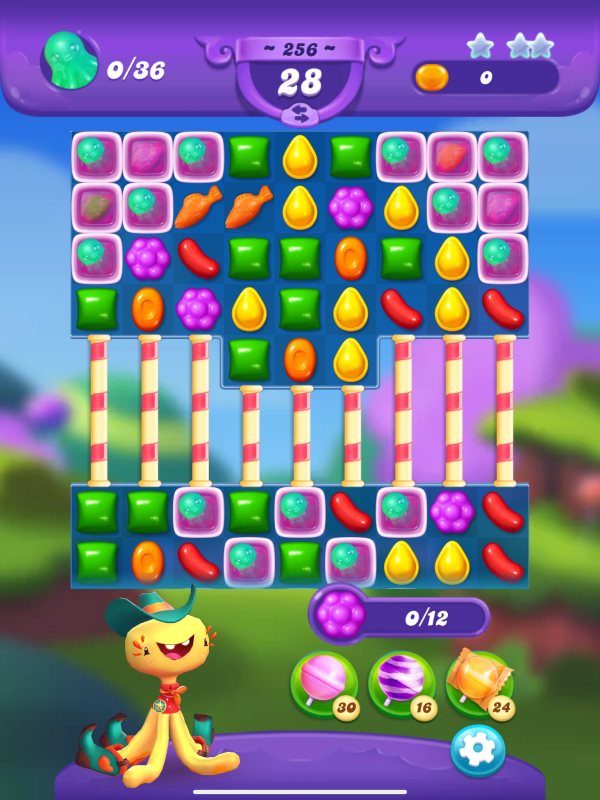Tap the swap arrows under the move counter
Viewport: 600px width, 800px height.
[x=299, y=112]
